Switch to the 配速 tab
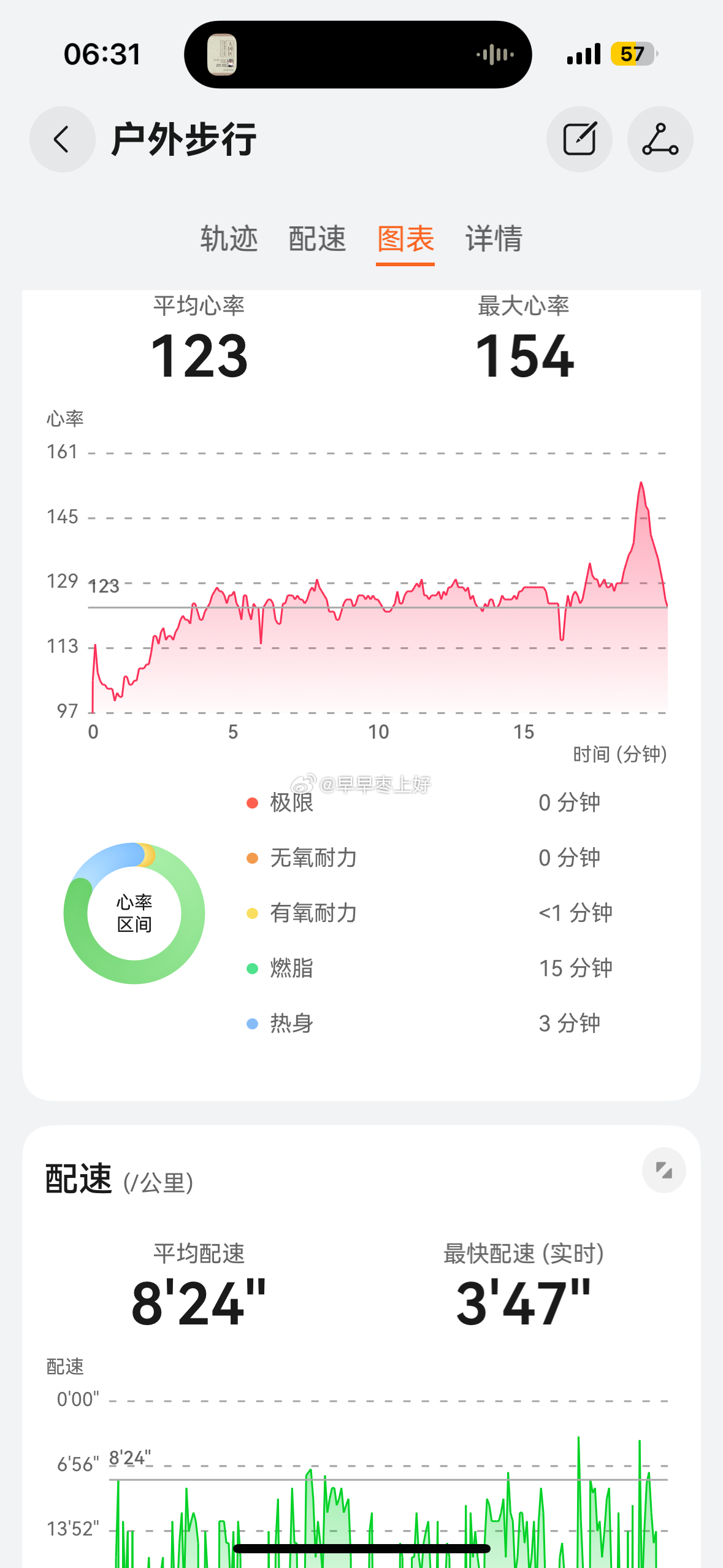Screen dimensions: 723x1568 [317, 239]
